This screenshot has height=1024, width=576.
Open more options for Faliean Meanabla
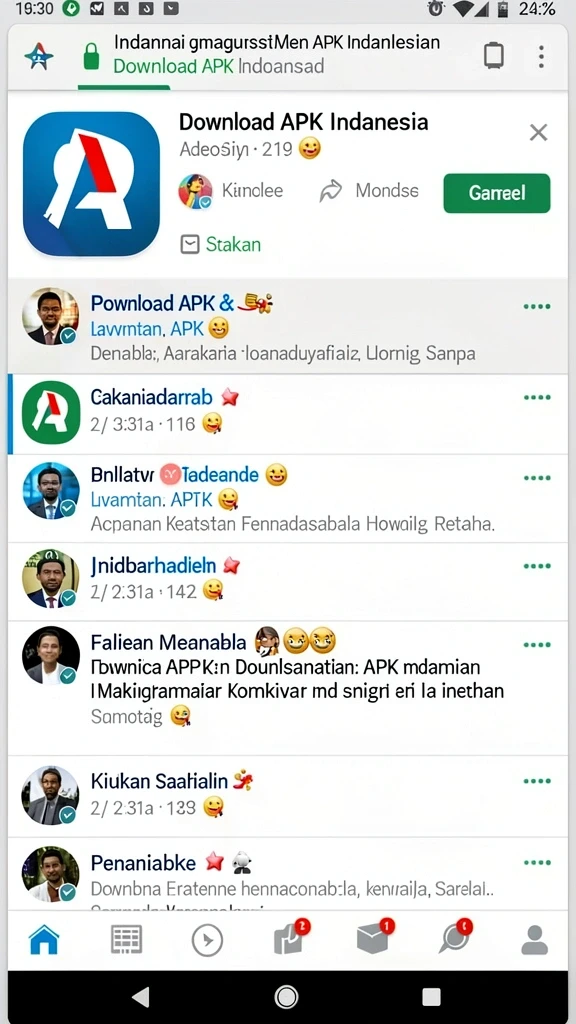tap(537, 645)
